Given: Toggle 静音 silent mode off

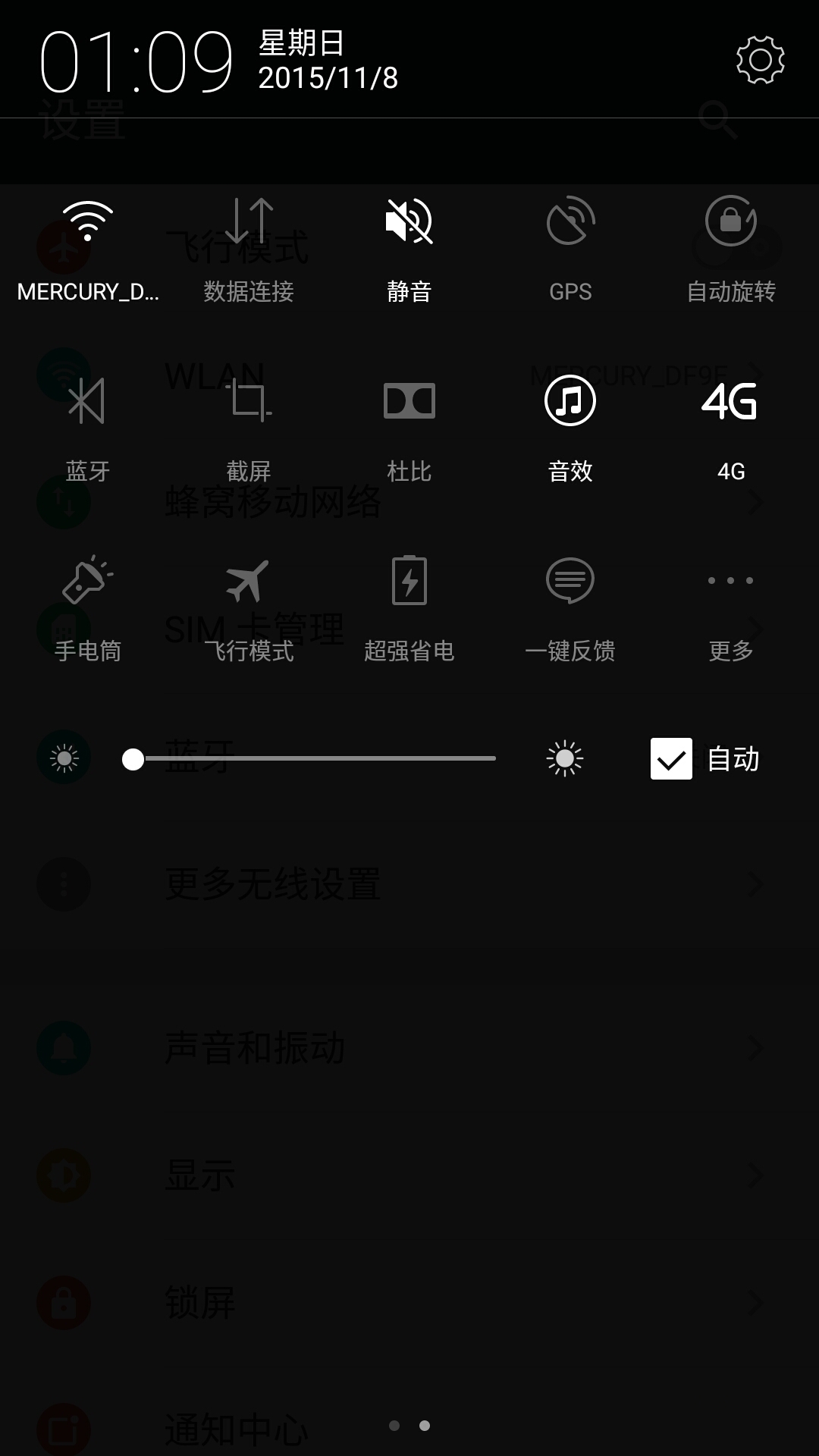Looking at the screenshot, I should tap(409, 221).
